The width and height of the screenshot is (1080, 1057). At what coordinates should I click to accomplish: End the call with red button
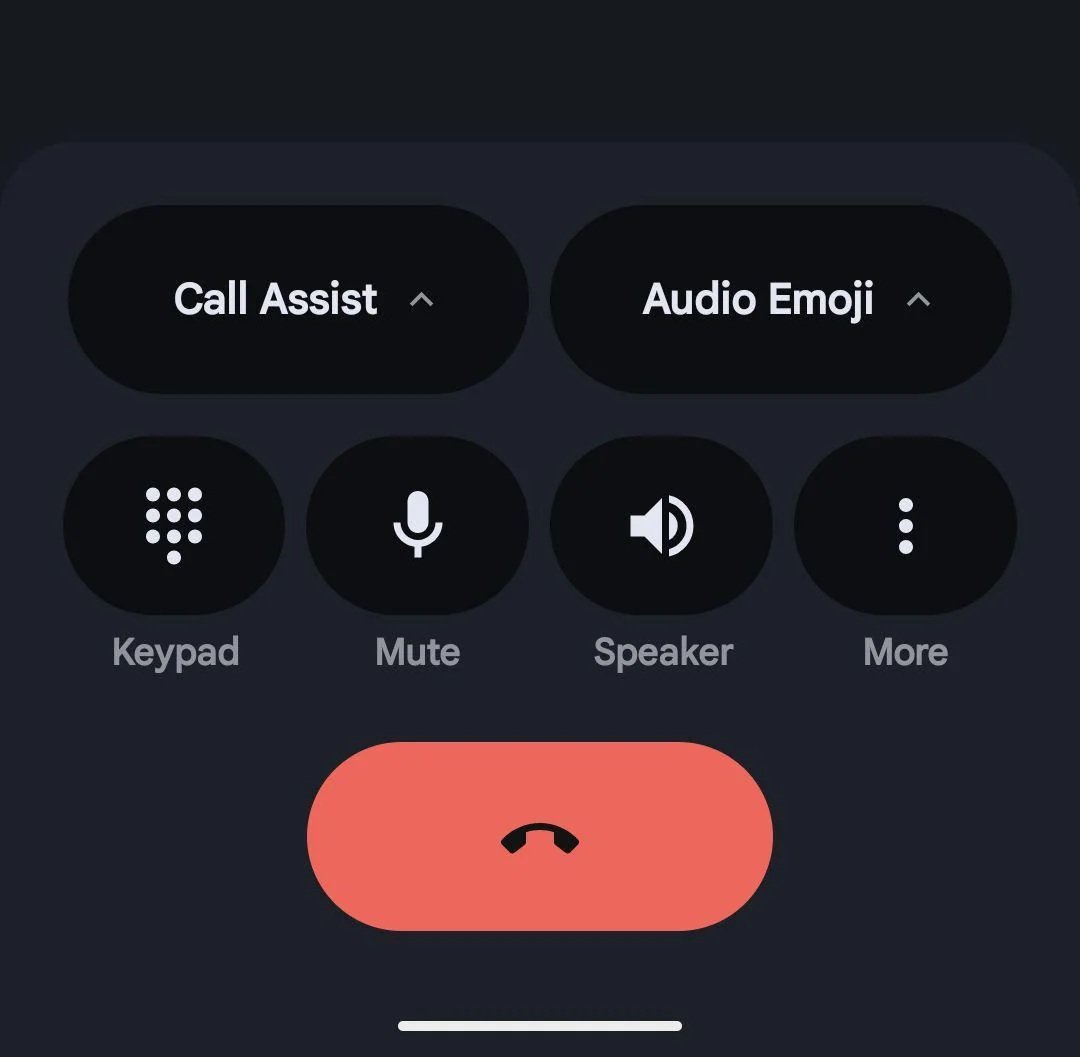point(540,837)
